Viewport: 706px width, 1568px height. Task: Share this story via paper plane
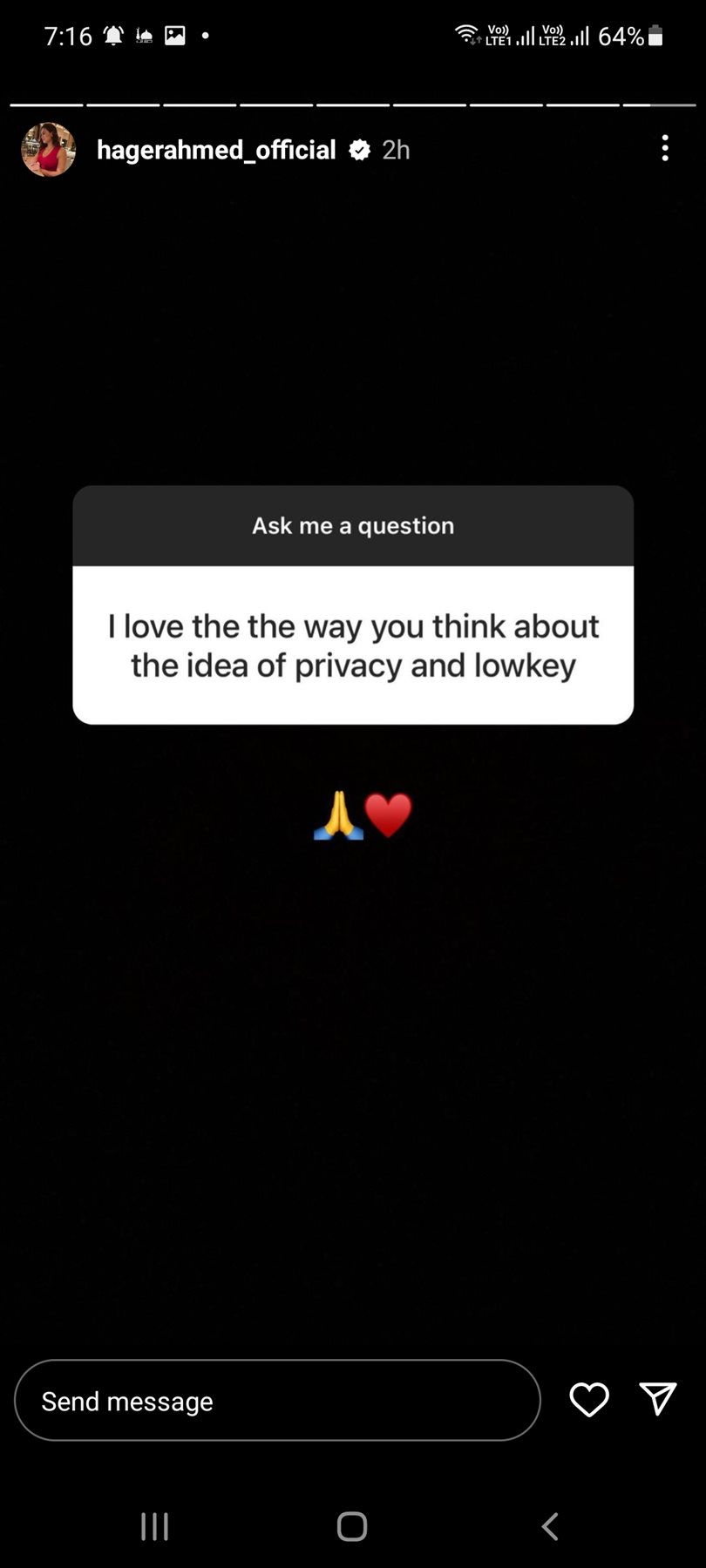click(658, 1399)
